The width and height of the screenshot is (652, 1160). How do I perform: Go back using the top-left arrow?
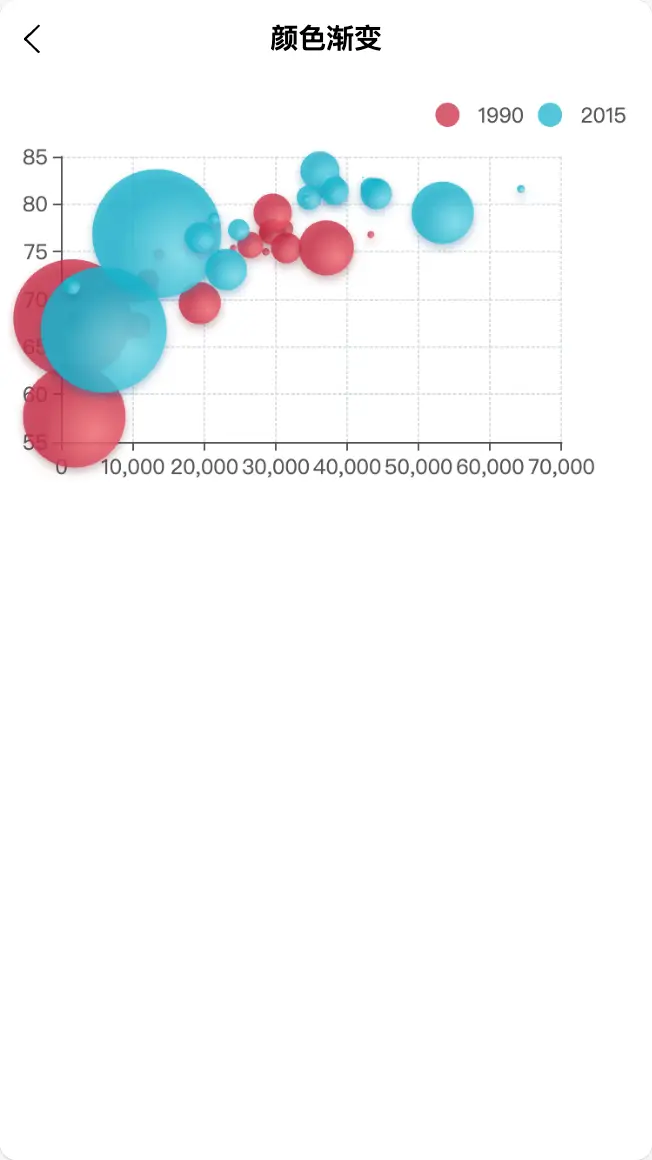[x=32, y=39]
